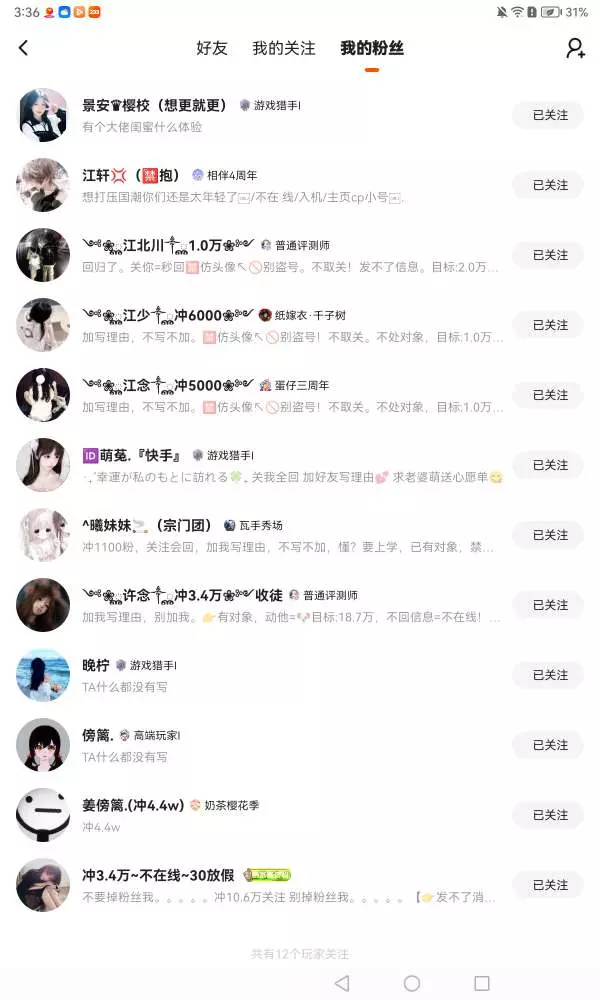The image size is (600, 1000).
Task: Open the 江念 冲5000 profile row
Action: tap(300, 395)
